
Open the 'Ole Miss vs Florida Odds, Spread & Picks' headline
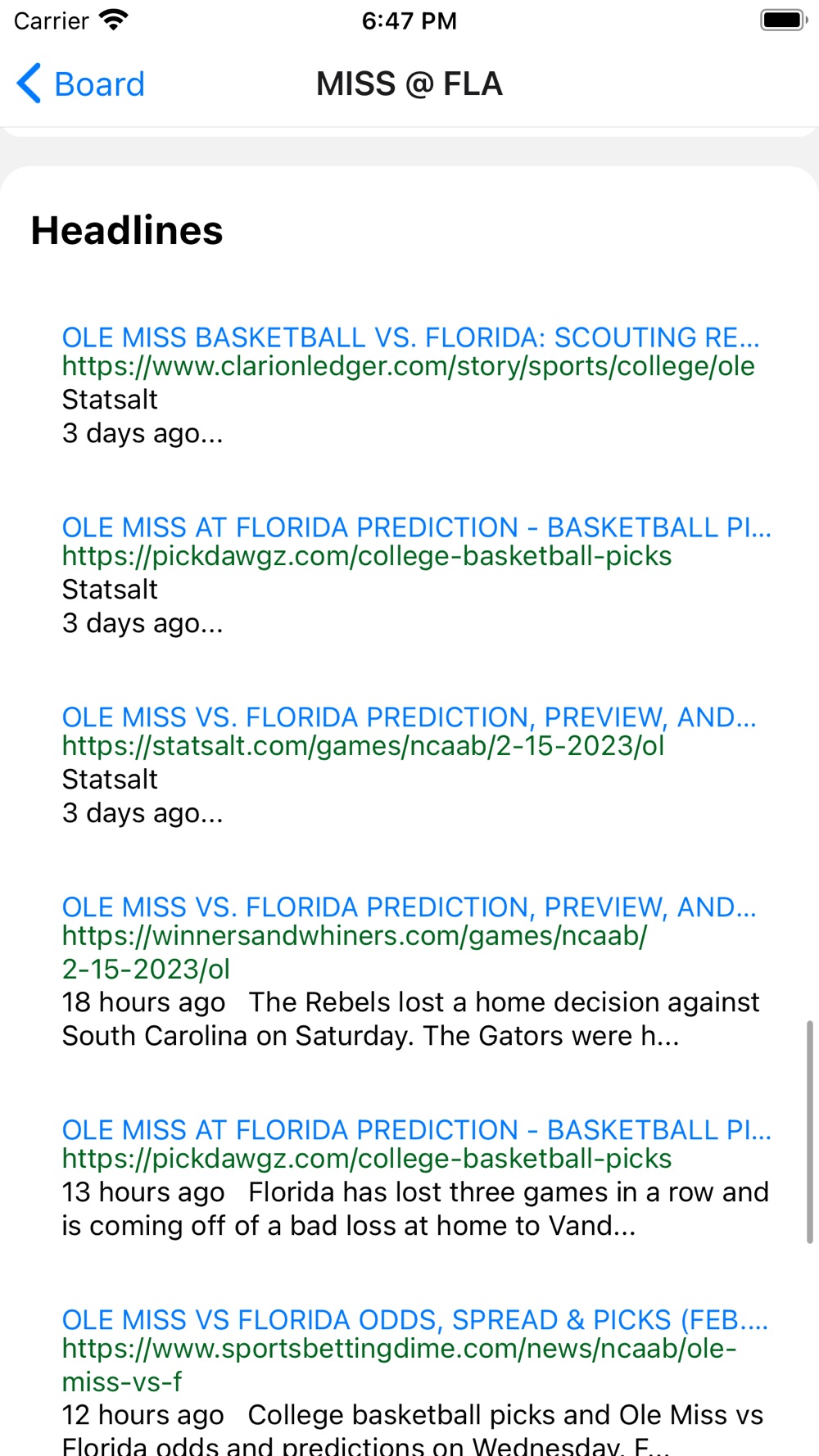415,1319
